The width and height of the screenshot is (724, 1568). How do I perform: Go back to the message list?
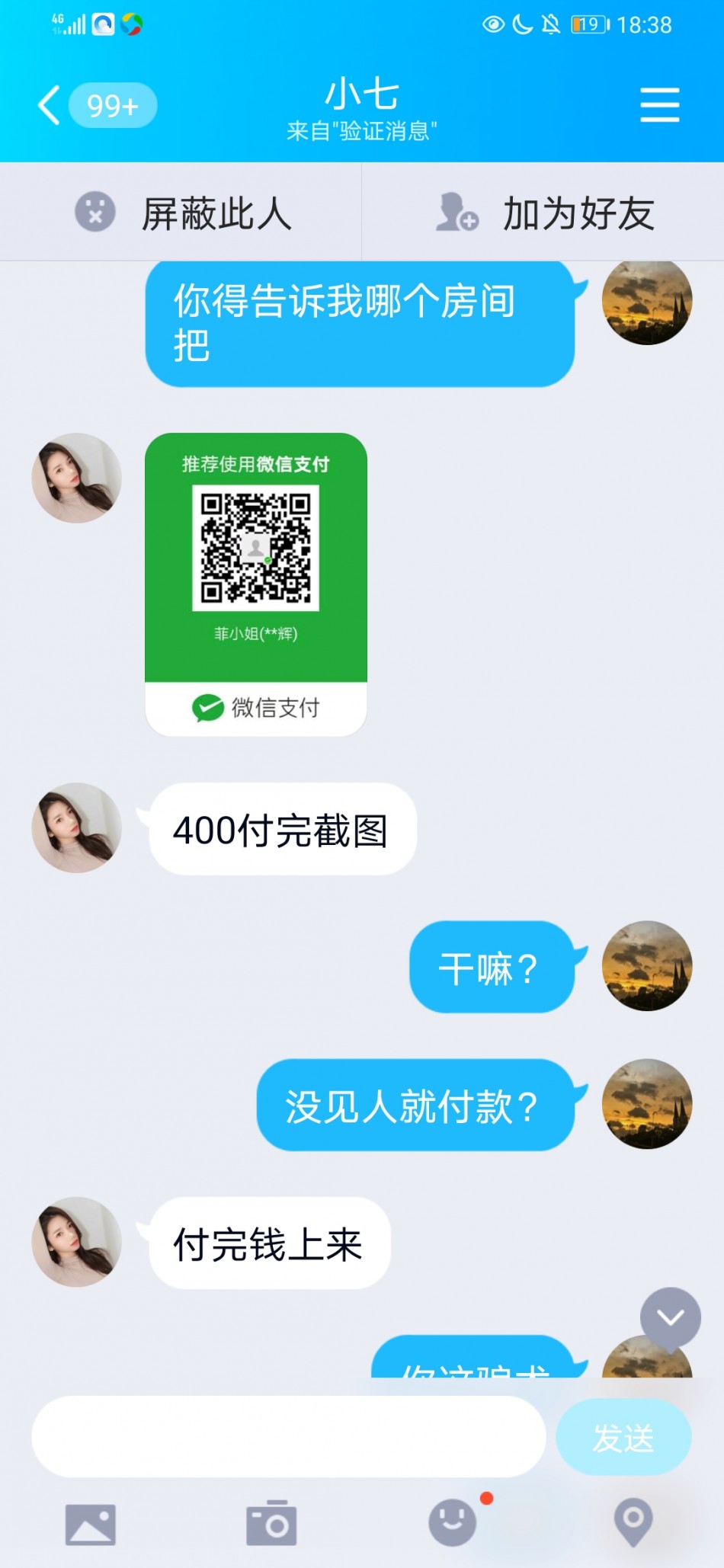pyautogui.click(x=50, y=105)
